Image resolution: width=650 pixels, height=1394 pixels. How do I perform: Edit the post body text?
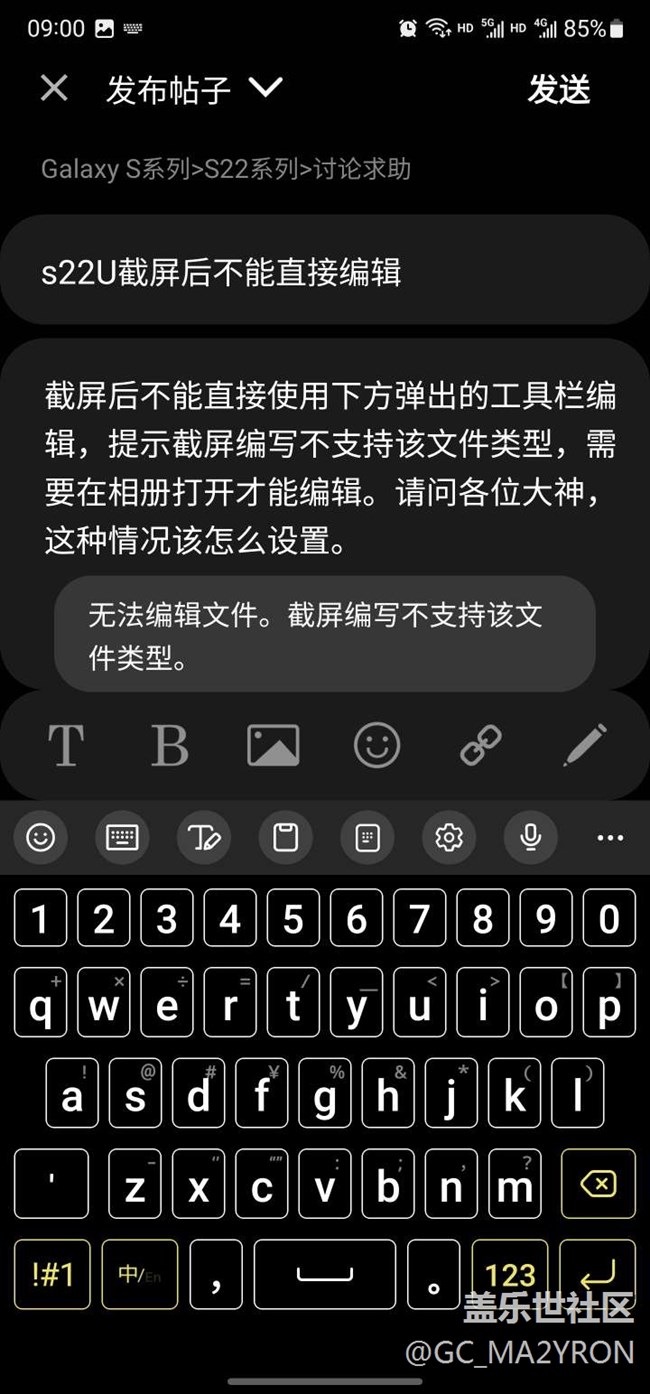tap(330, 467)
